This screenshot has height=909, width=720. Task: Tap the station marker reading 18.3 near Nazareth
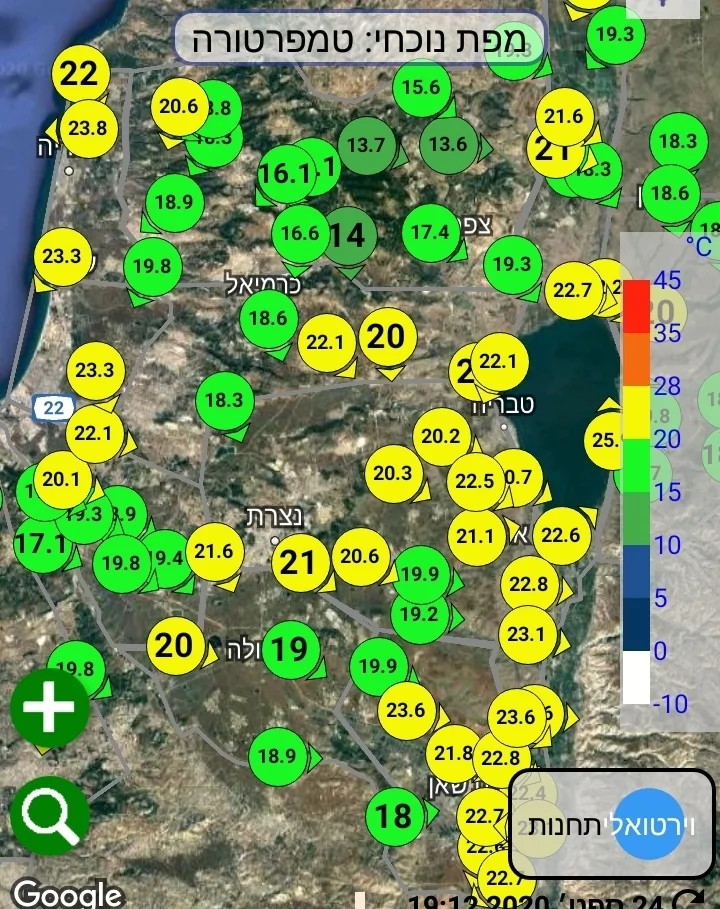click(x=224, y=400)
